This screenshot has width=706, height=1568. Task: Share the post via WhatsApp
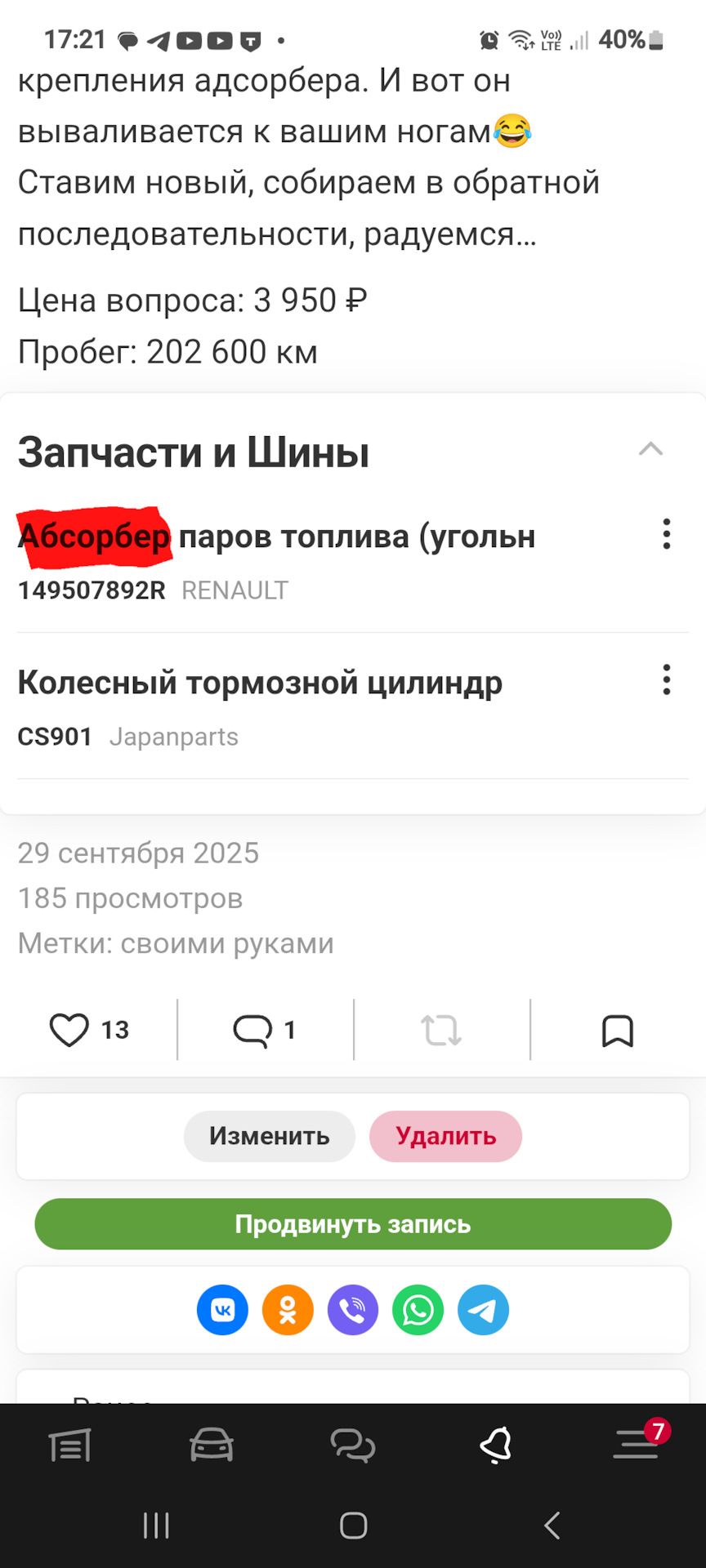click(x=418, y=1310)
